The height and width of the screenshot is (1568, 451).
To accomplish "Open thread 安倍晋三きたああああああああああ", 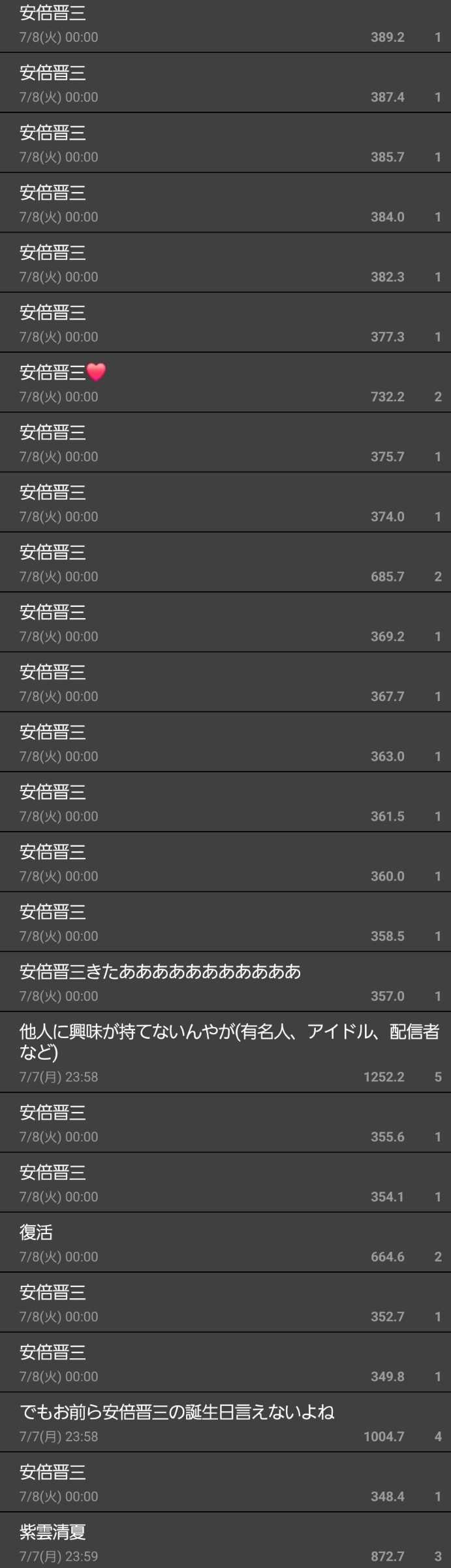I will click(225, 982).
